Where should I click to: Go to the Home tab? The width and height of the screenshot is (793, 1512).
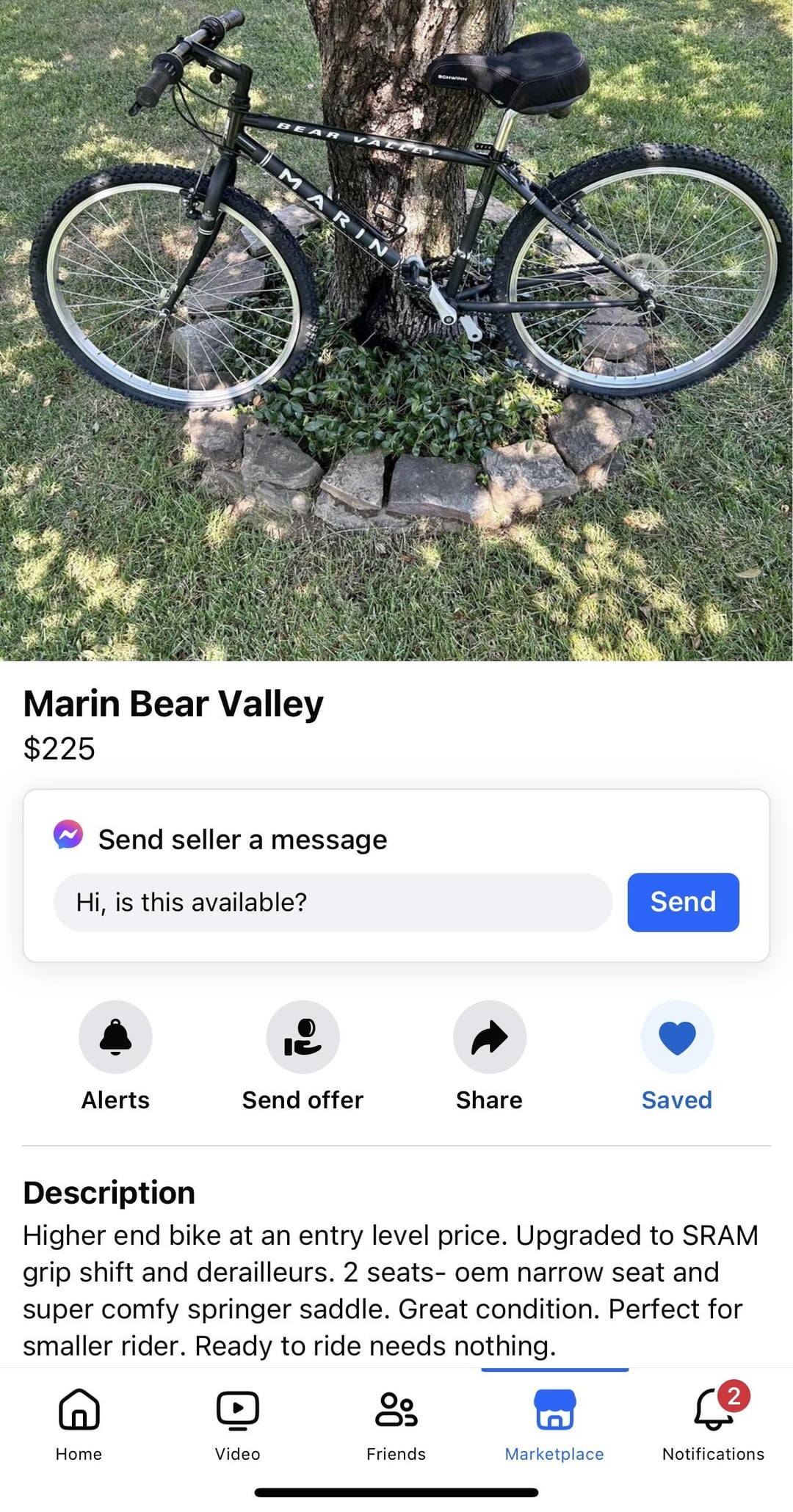coord(79,1425)
